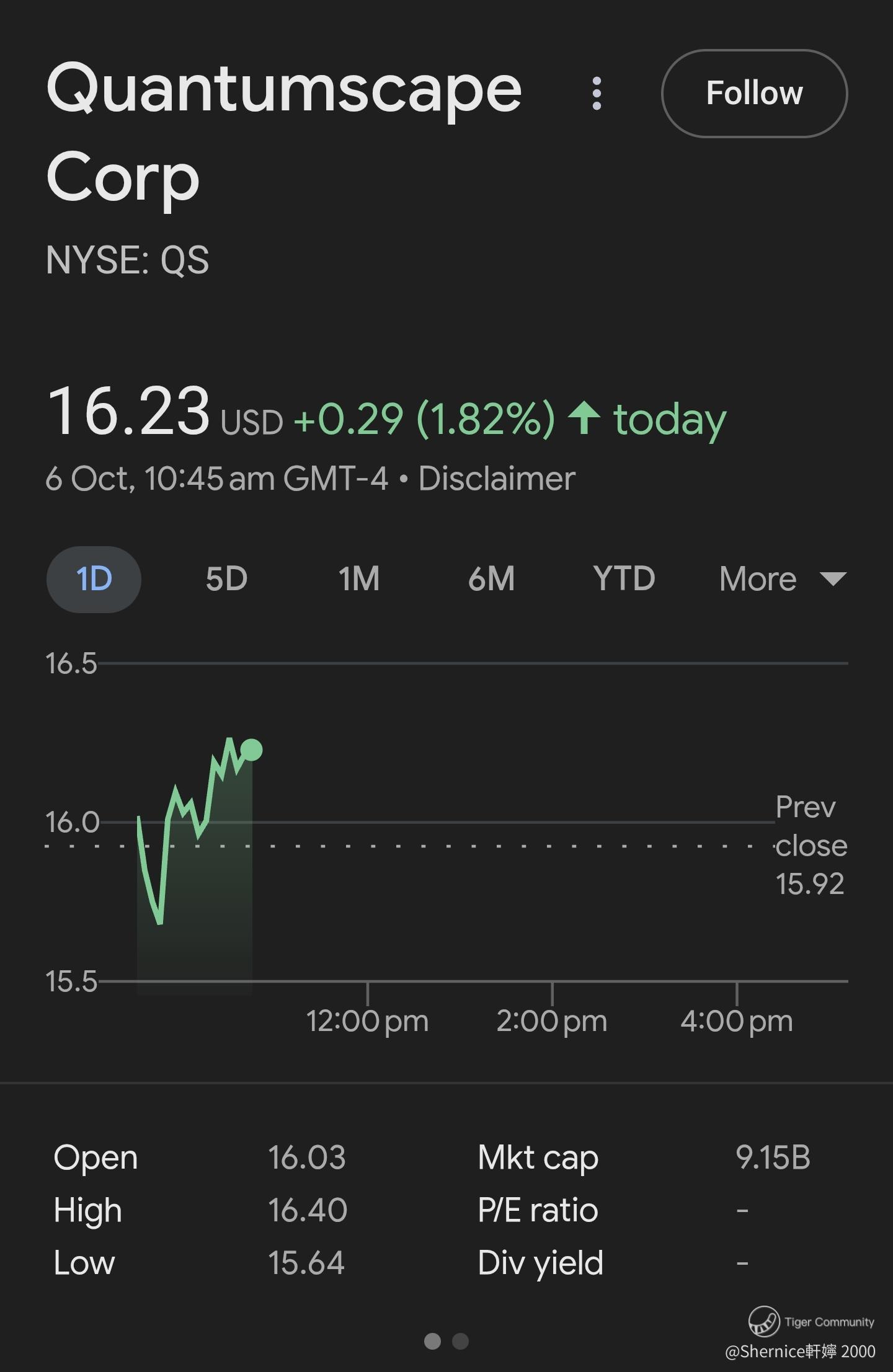This screenshot has width=893, height=1372.
Task: View the YTD price chart
Action: click(x=624, y=579)
